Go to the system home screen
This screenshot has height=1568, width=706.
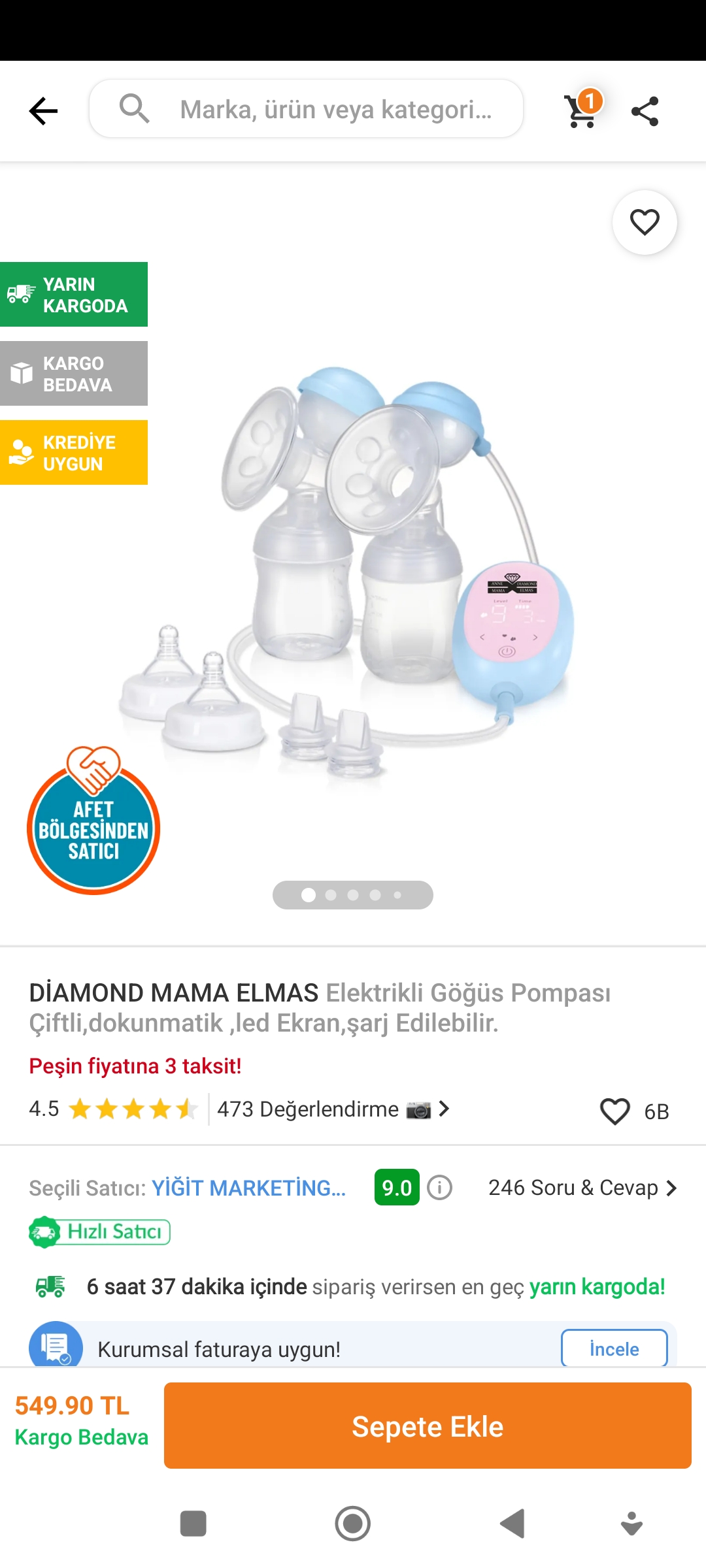(353, 1524)
